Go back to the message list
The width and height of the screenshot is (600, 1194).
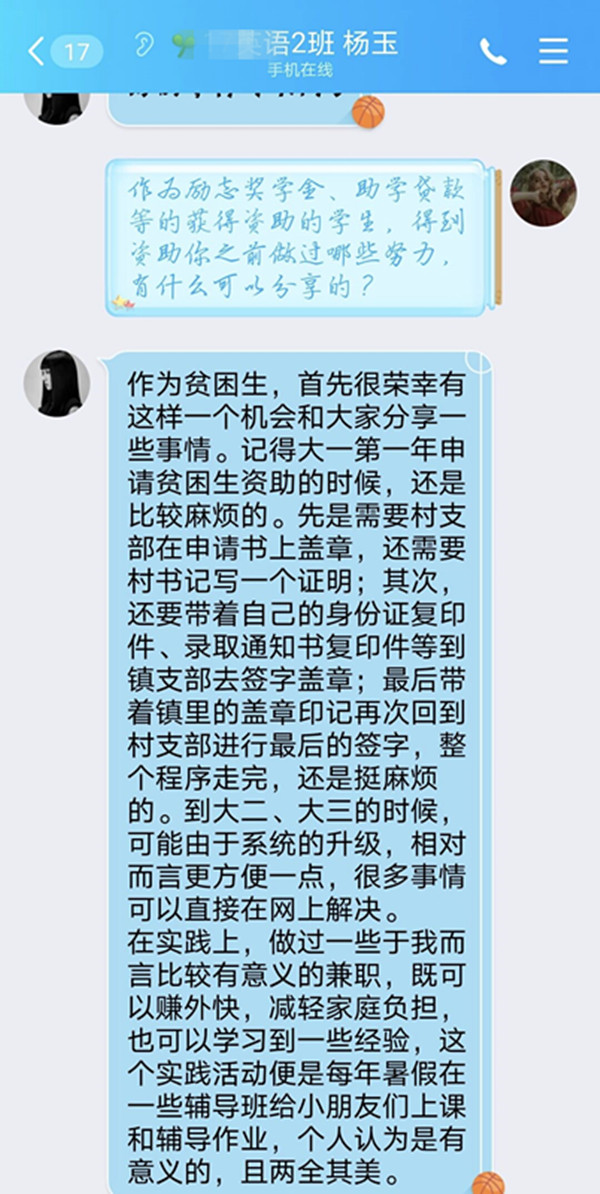[38, 51]
